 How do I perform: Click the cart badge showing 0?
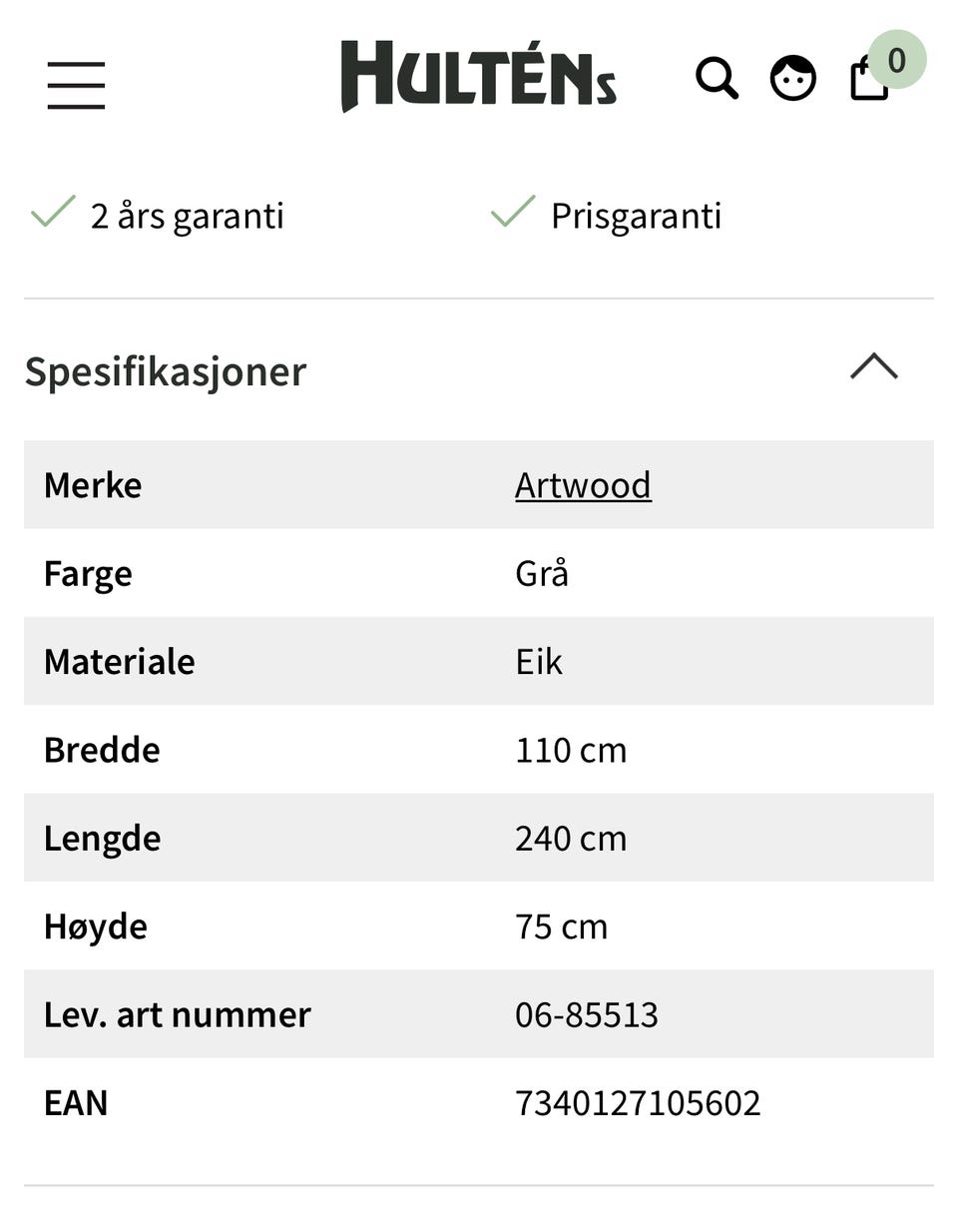coord(896,60)
